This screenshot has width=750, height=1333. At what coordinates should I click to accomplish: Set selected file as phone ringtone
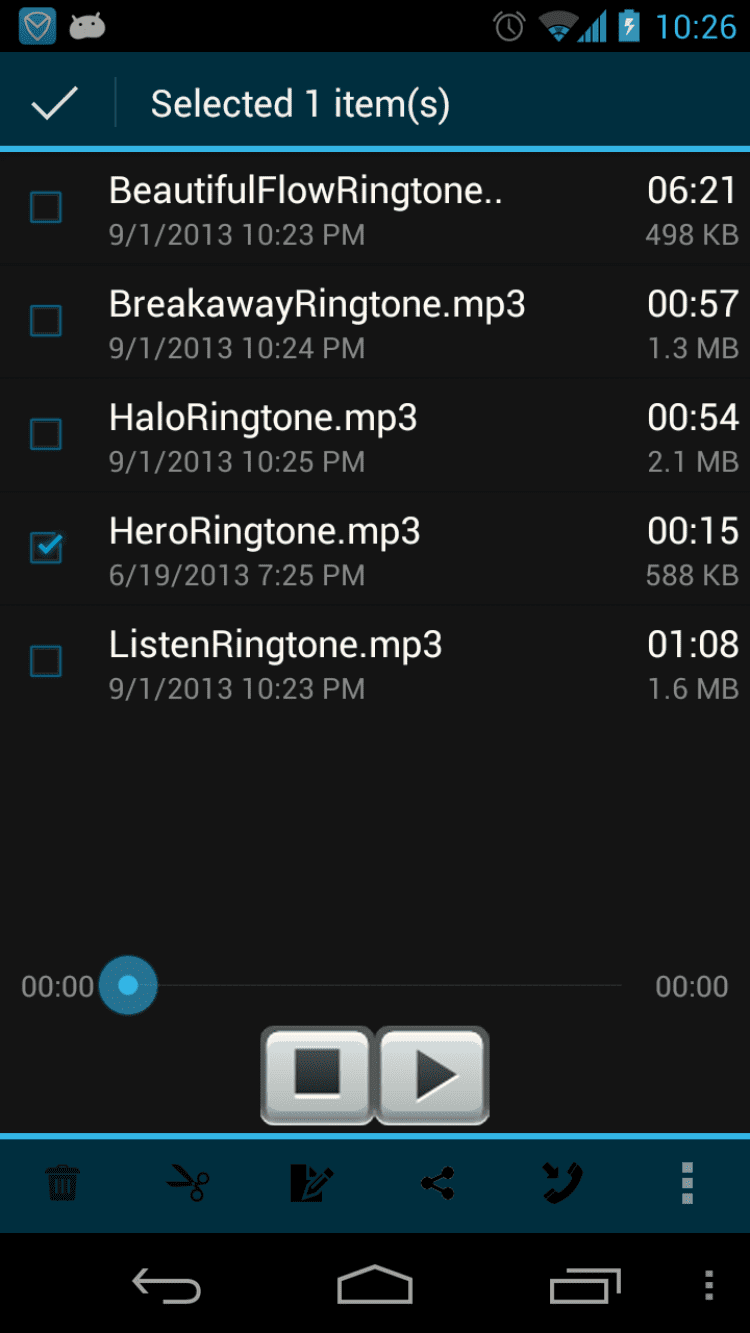pos(562,1184)
